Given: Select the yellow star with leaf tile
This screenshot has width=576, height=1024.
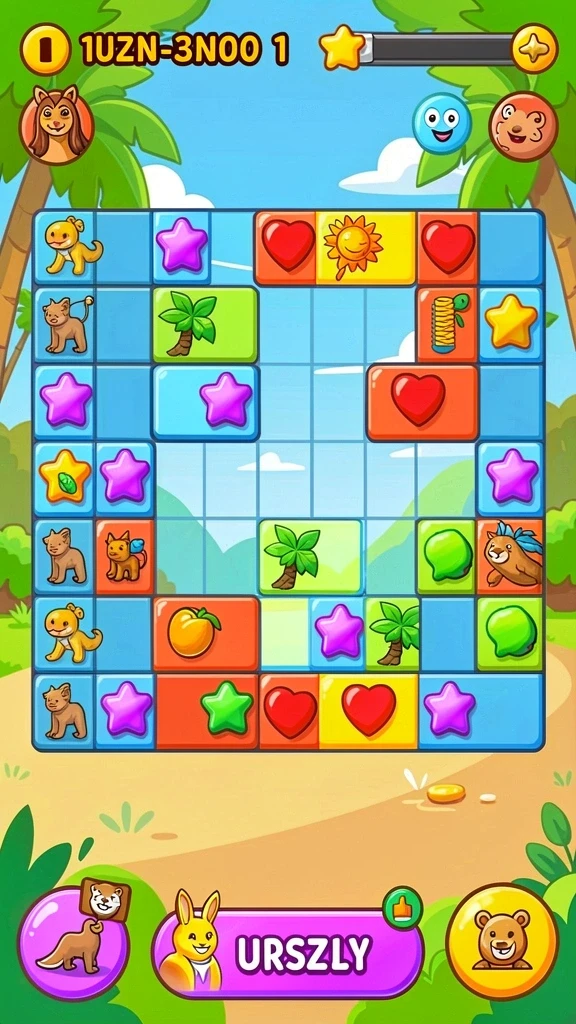Looking at the screenshot, I should [64, 479].
